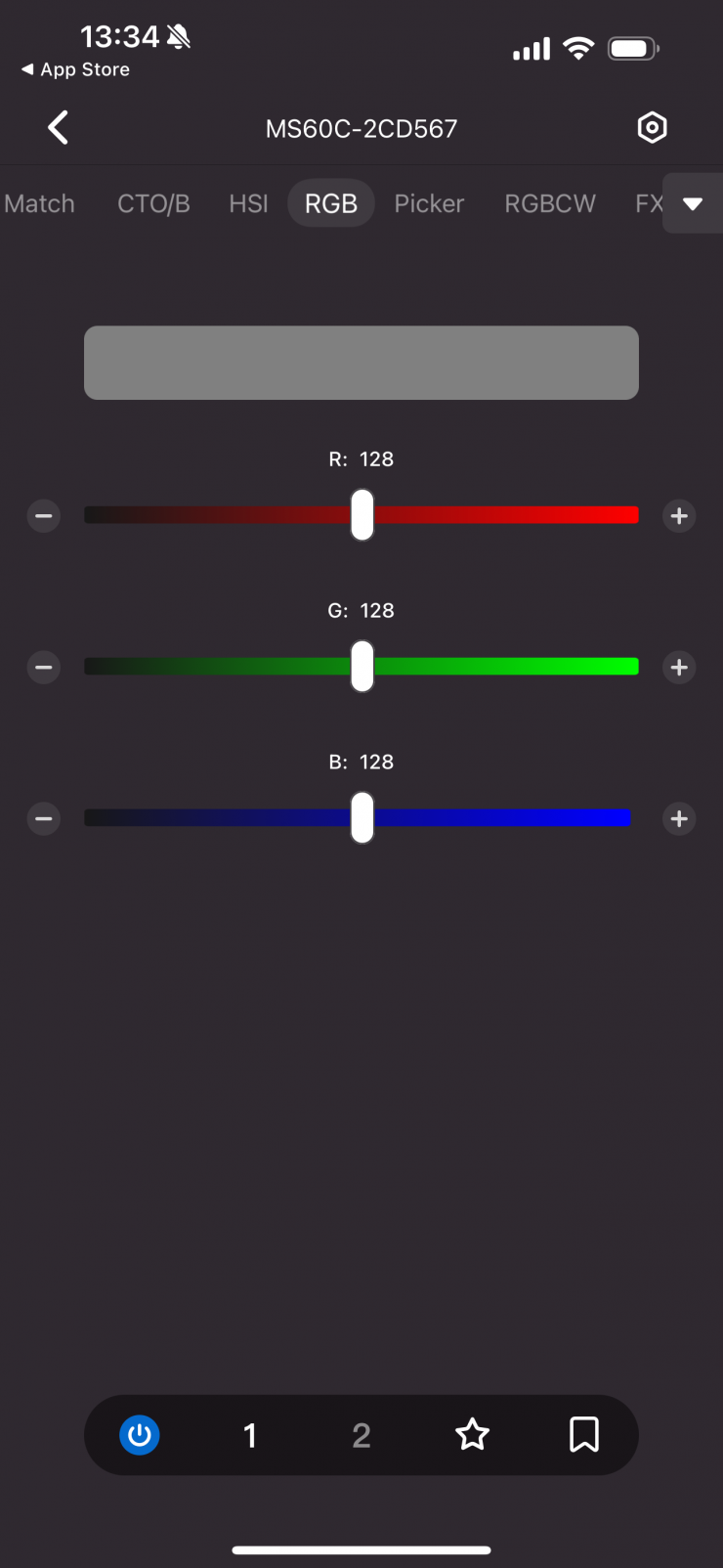Switch to the Picker tab
The image size is (723, 1568).
tap(429, 203)
